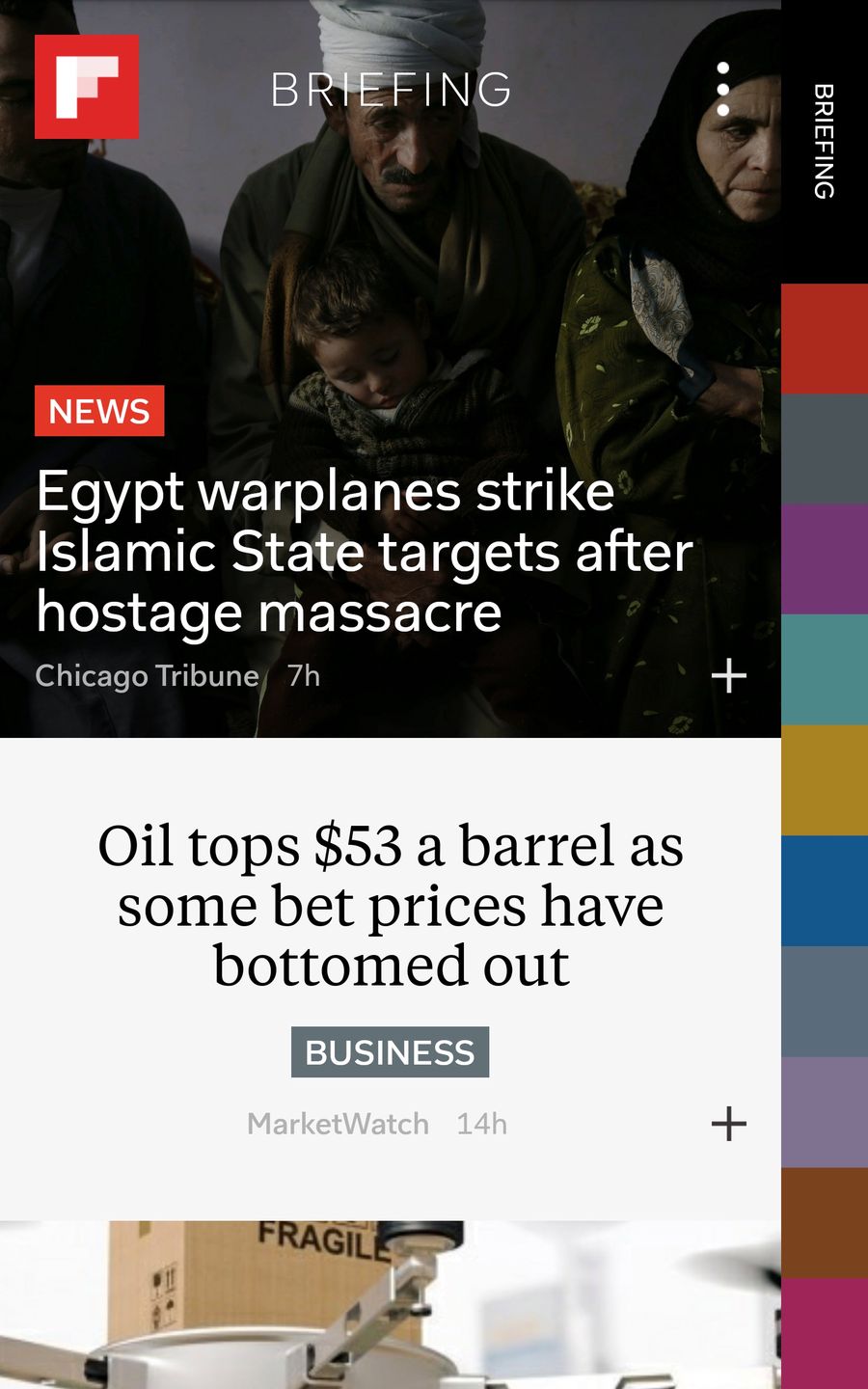Open the brown section tab
This screenshot has height=1389, width=868.
[x=824, y=1222]
